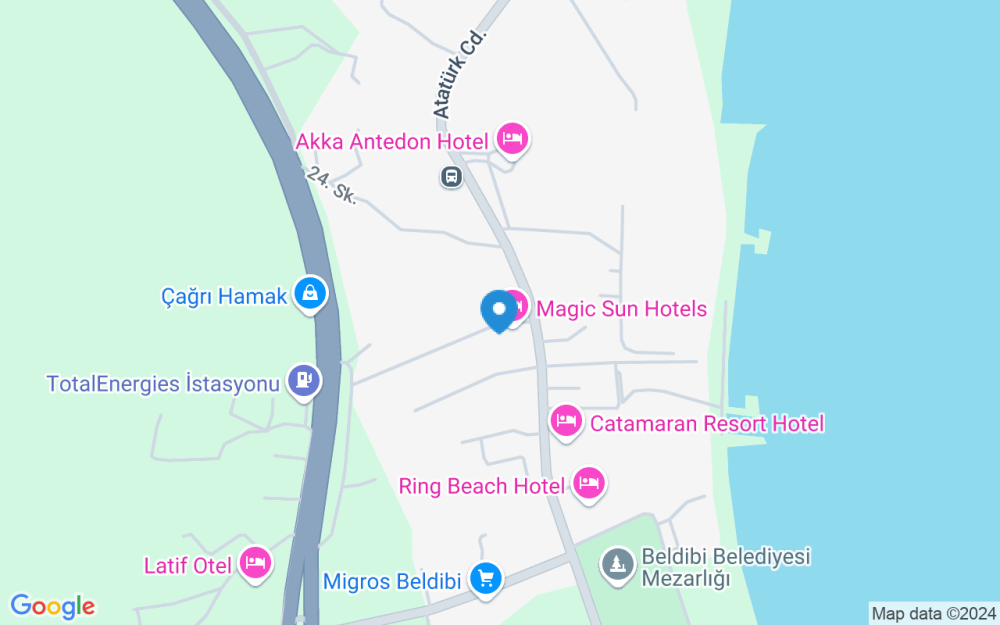Open the Akka Antedon Hotel marker

(512, 139)
